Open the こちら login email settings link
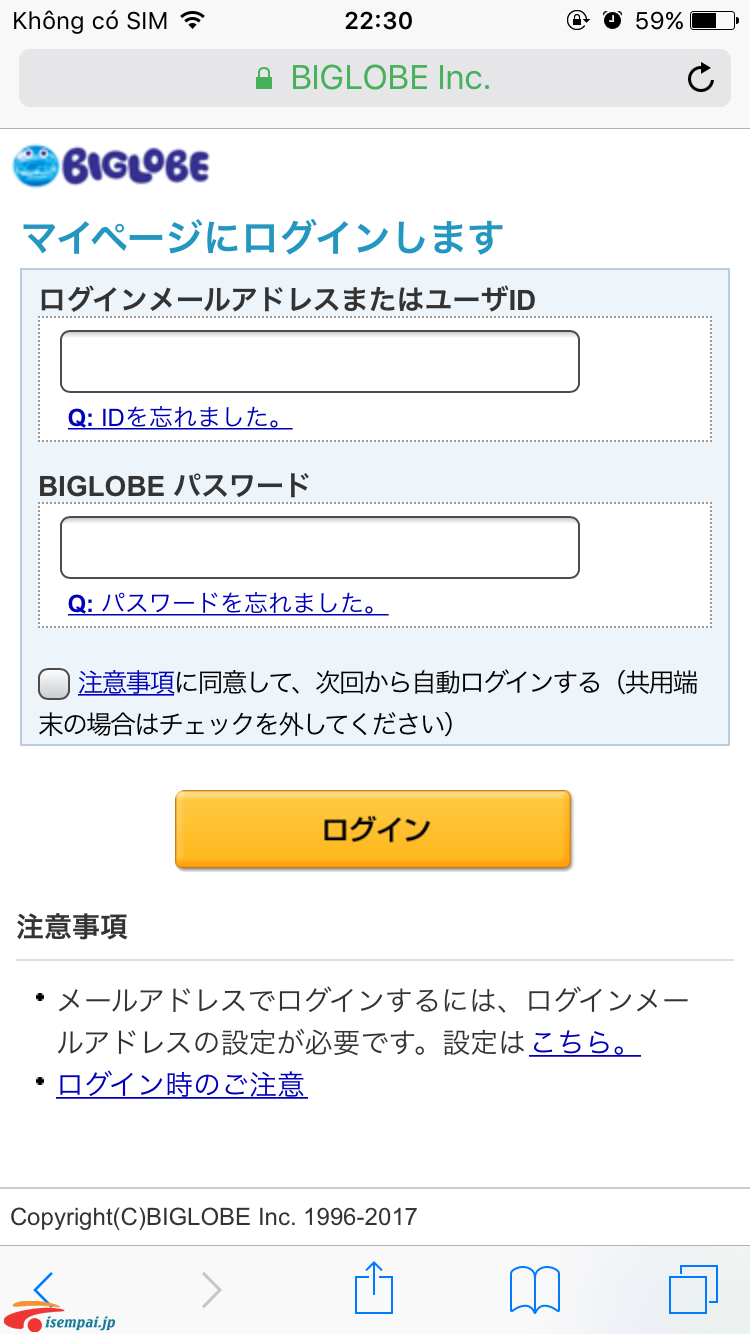Image resolution: width=750 pixels, height=1334 pixels. coord(584,1043)
